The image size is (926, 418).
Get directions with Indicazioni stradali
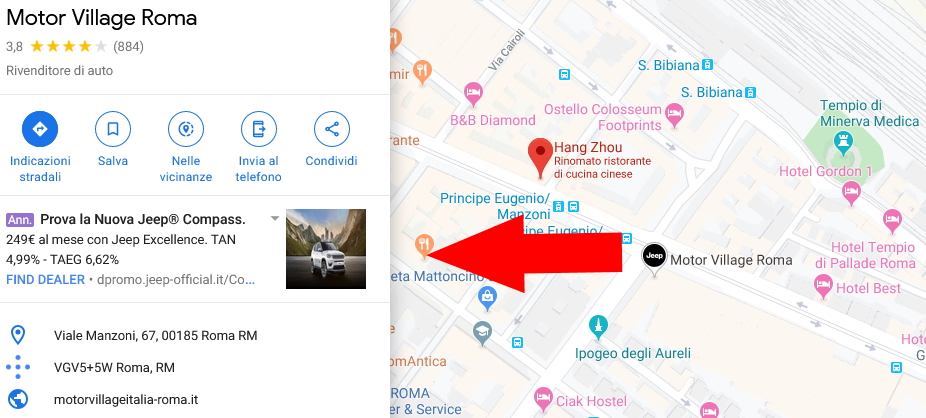pyautogui.click(x=40, y=129)
